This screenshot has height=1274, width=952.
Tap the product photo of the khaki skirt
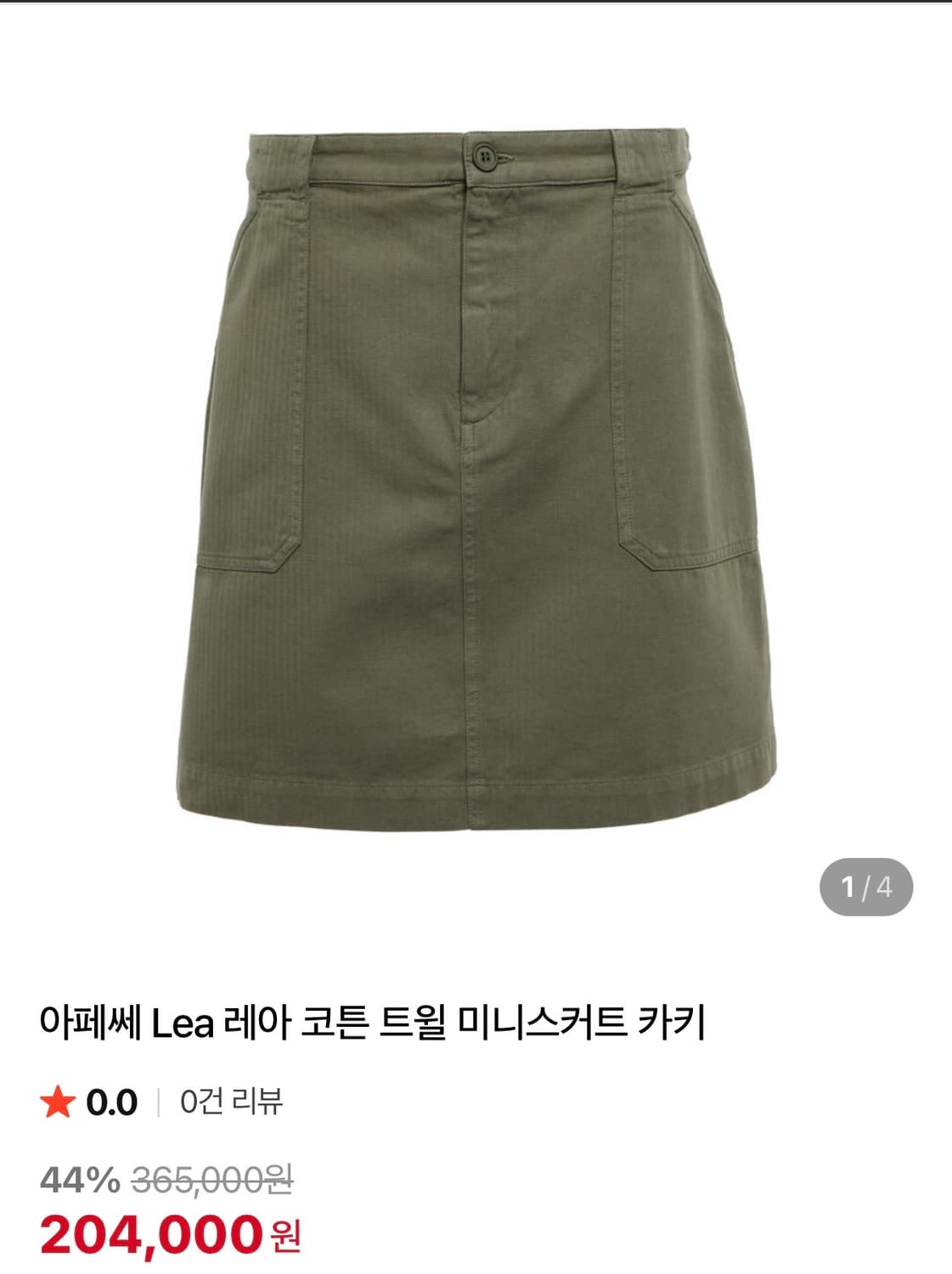click(476, 467)
